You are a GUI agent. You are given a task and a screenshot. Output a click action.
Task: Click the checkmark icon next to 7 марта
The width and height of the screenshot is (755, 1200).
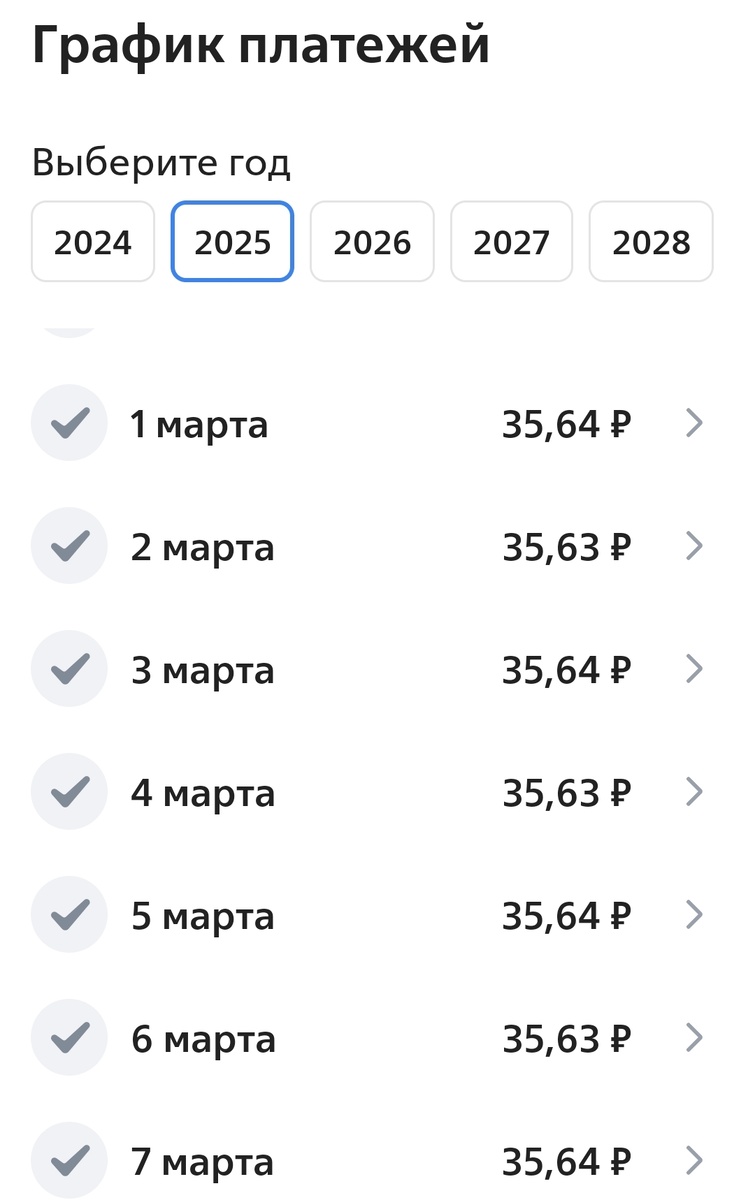tap(69, 1160)
